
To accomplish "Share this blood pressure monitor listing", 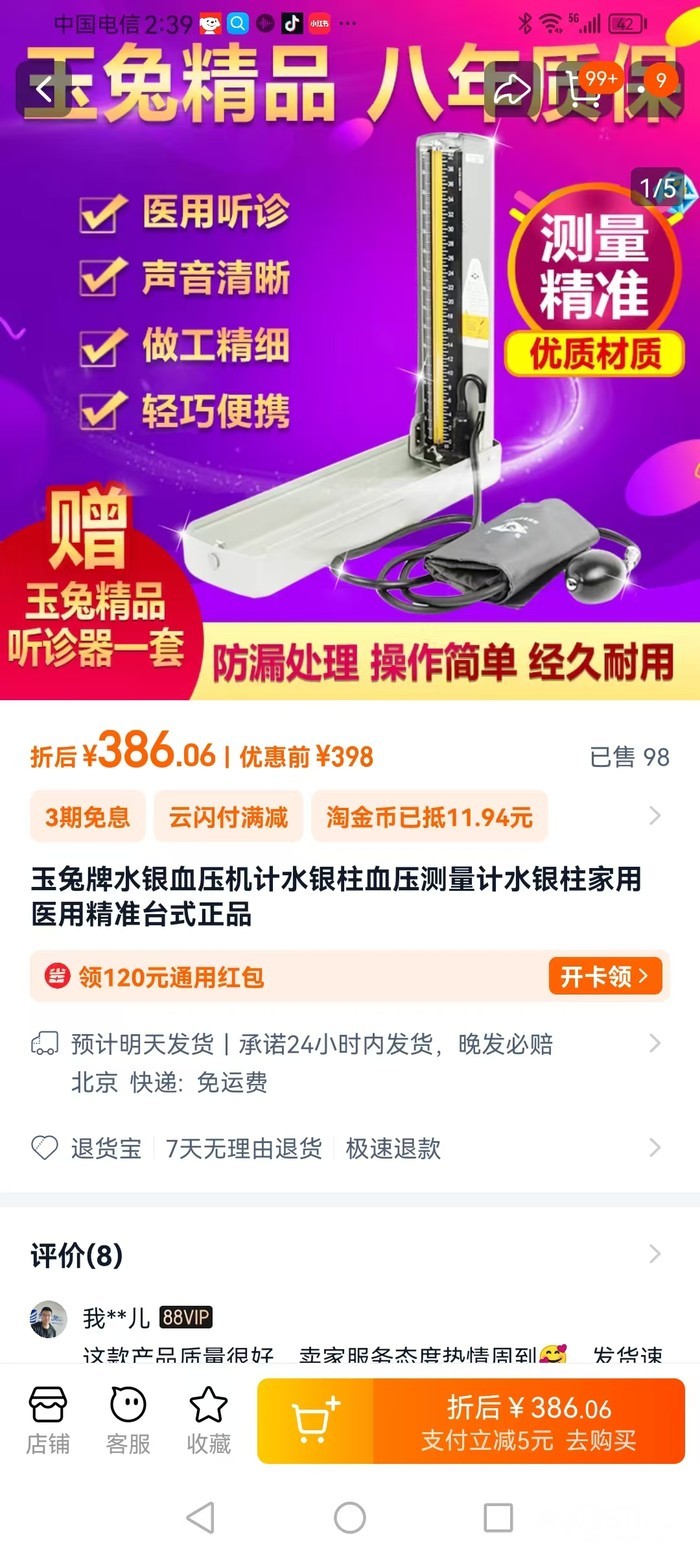I will (512, 88).
